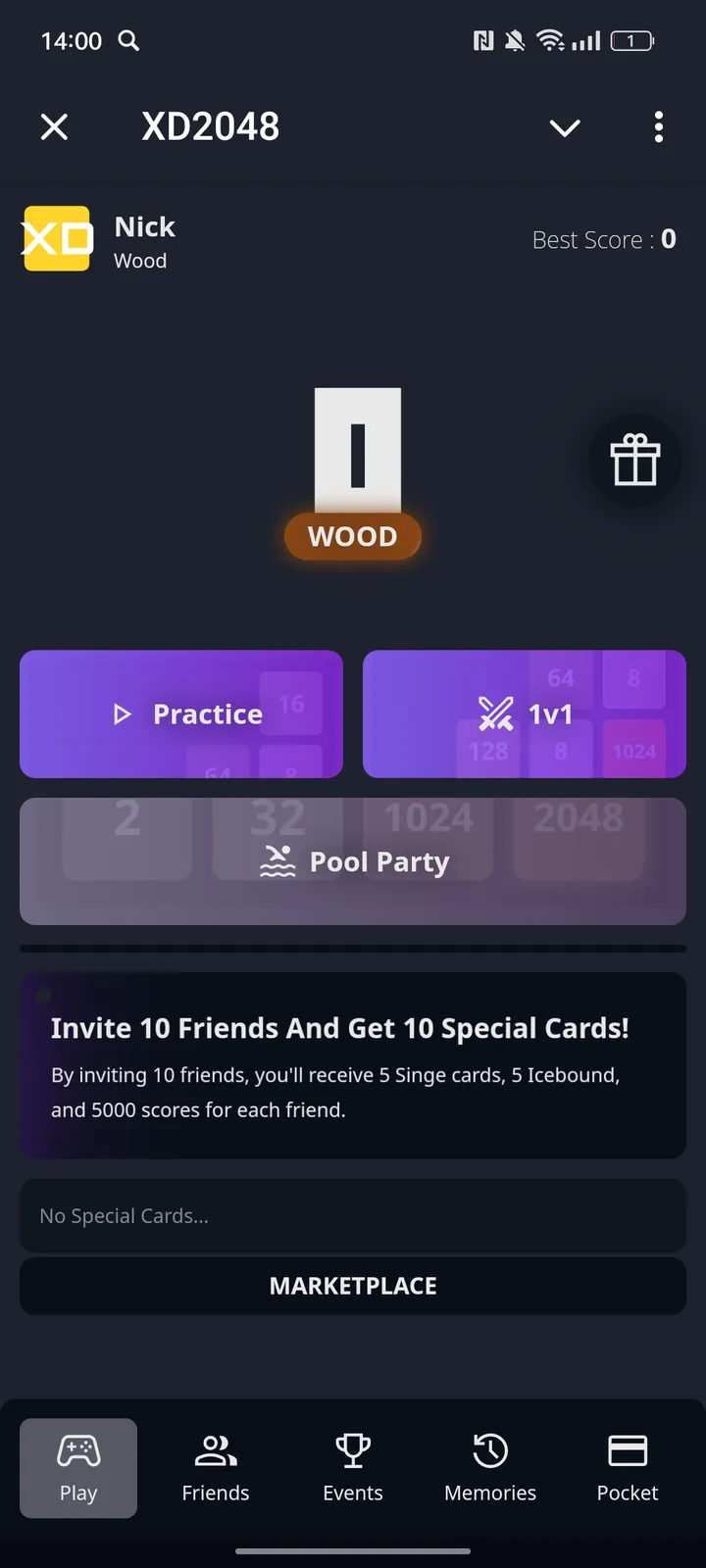Open the three-dot overflow menu

coord(659,127)
